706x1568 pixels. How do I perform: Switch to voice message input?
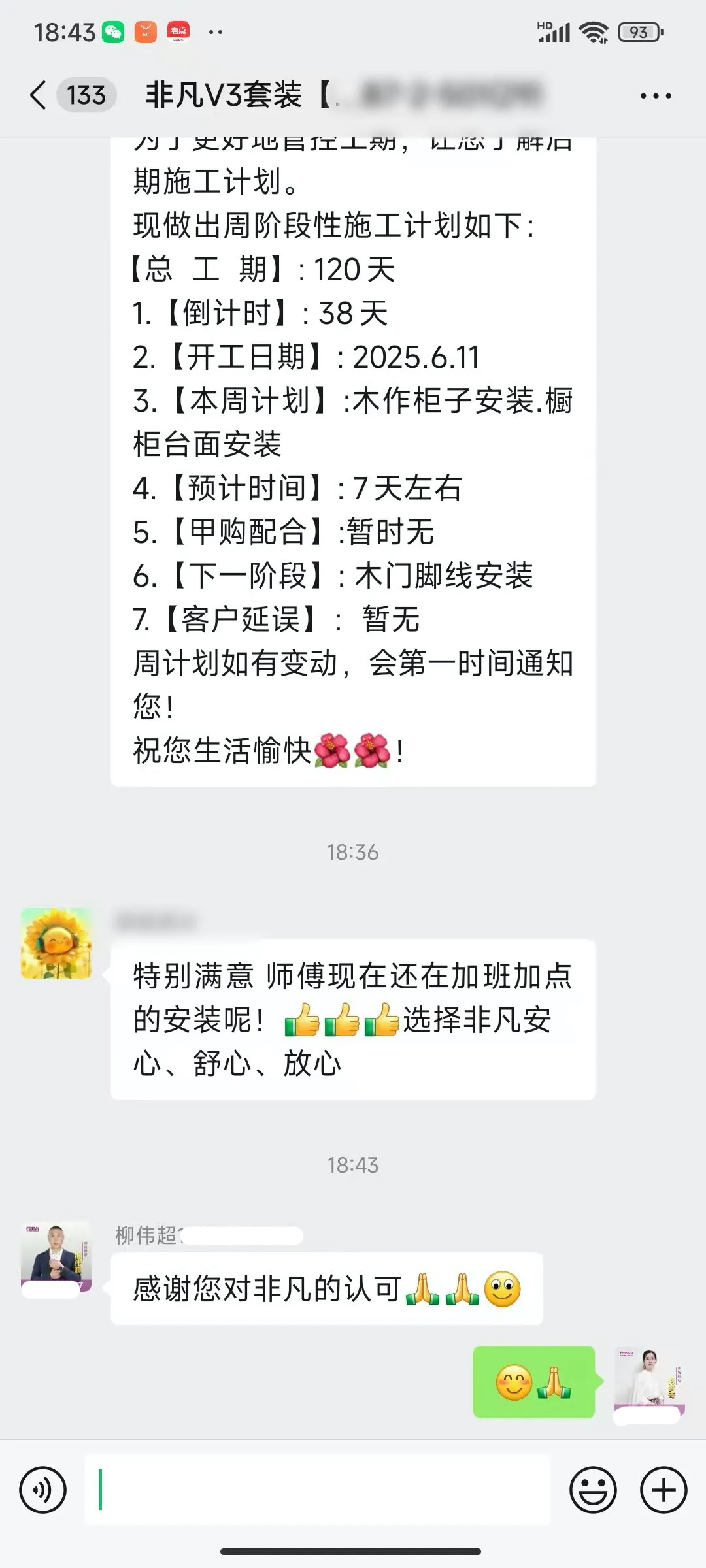pyautogui.click(x=43, y=1490)
